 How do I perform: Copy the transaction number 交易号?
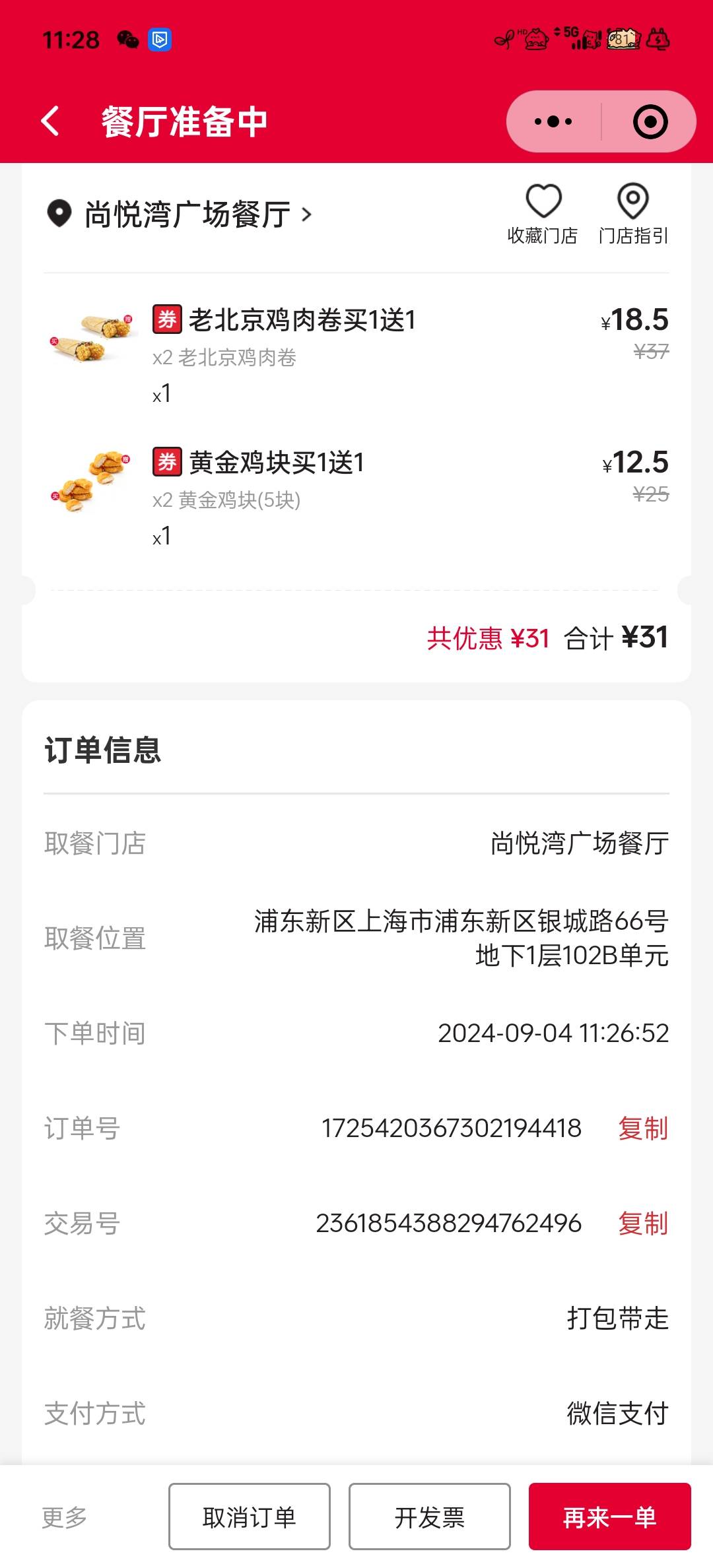point(643,1223)
